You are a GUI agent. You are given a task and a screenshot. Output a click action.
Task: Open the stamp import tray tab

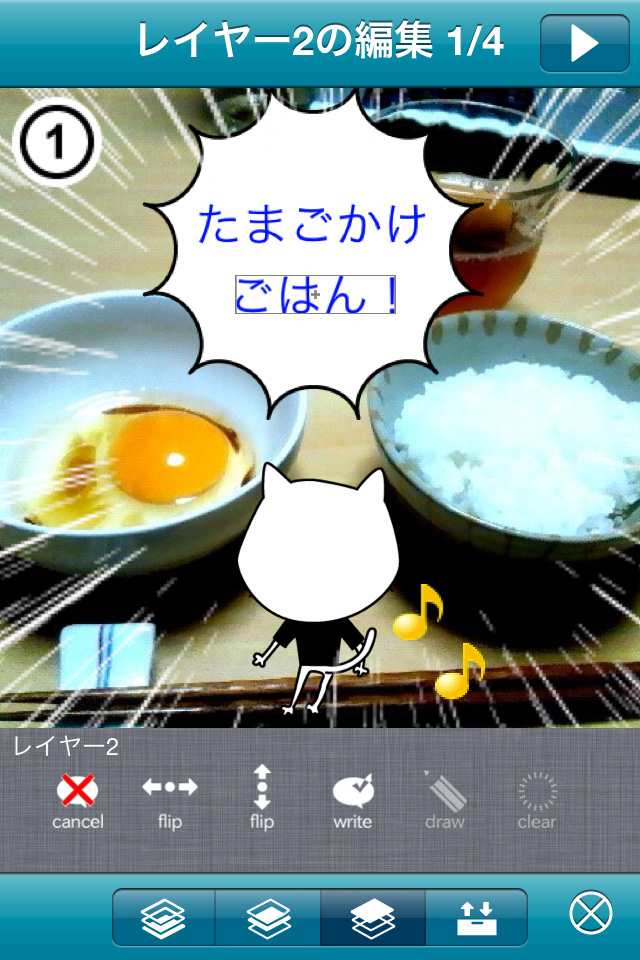476,917
